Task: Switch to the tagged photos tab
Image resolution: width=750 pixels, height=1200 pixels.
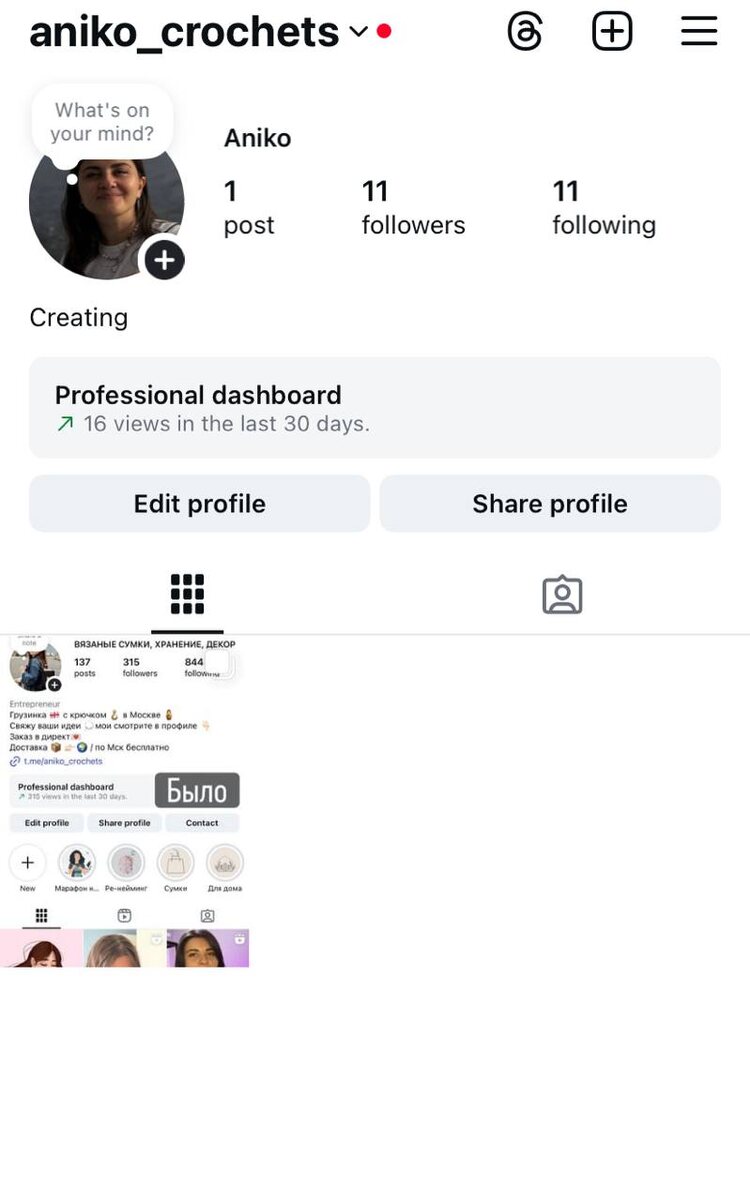Action: click(562, 594)
